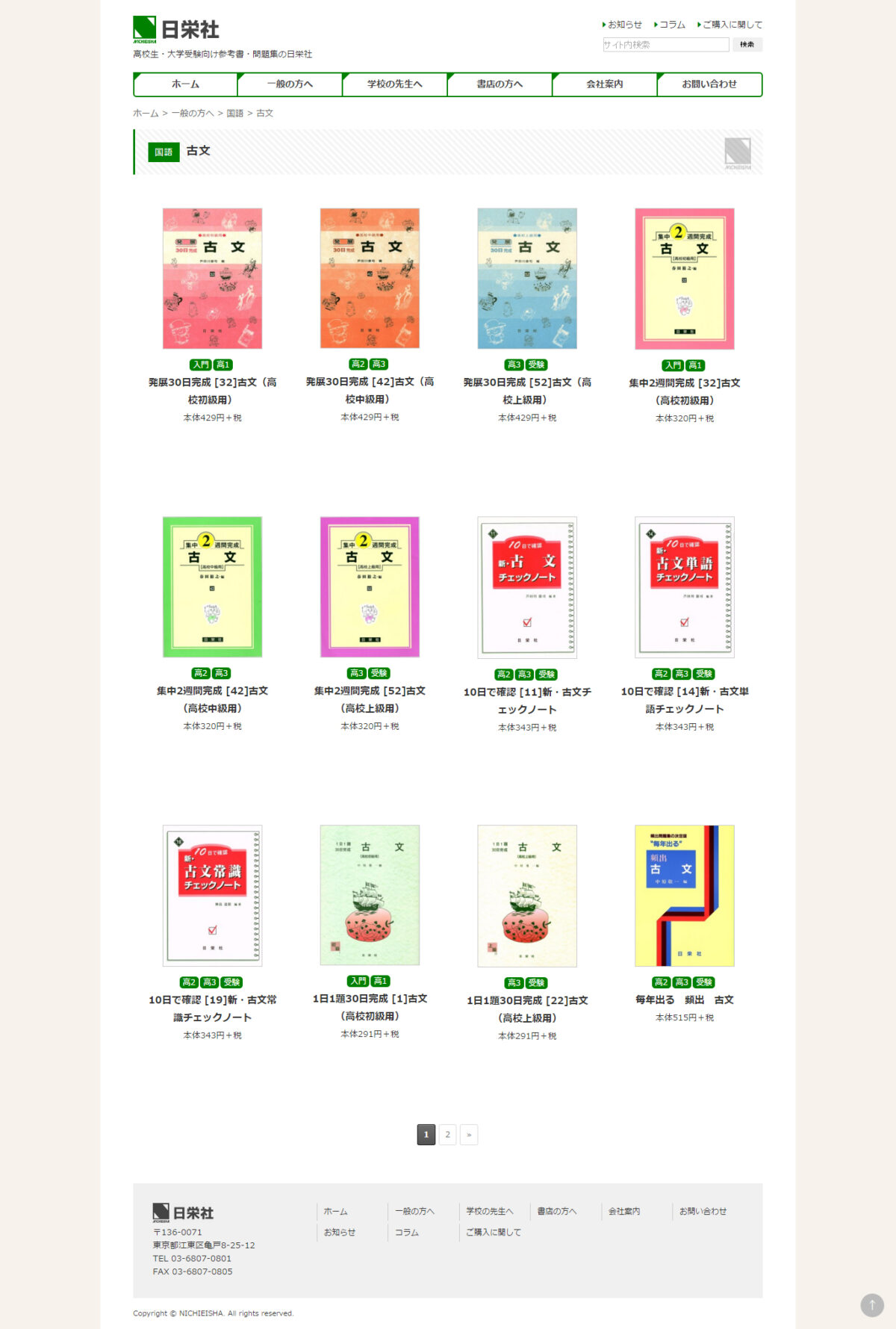This screenshot has width=896, height=1329.
Task: Tap the next page arrow in pagination
Action: (x=469, y=1135)
